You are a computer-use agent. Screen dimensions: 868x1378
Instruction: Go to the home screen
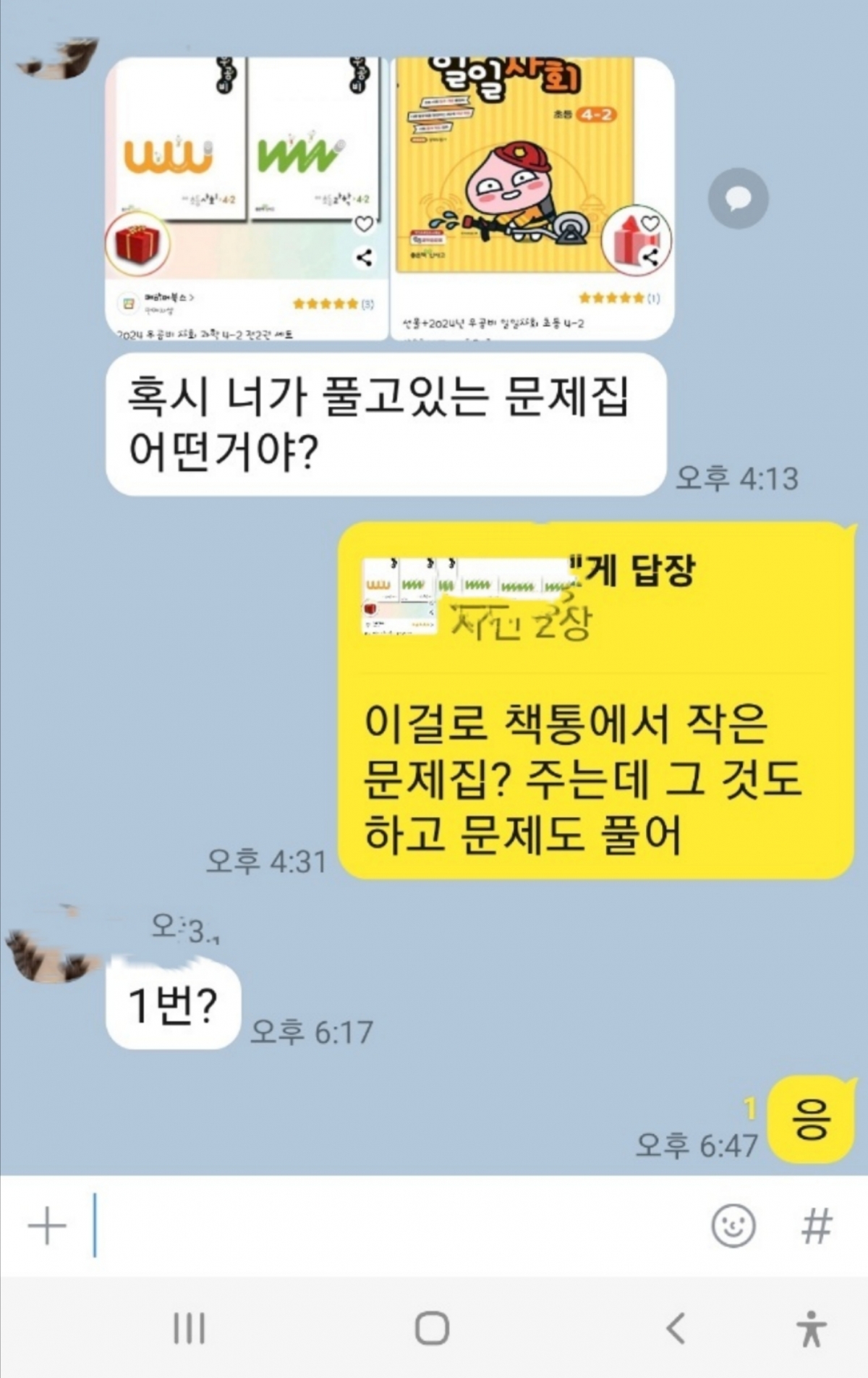click(432, 1328)
